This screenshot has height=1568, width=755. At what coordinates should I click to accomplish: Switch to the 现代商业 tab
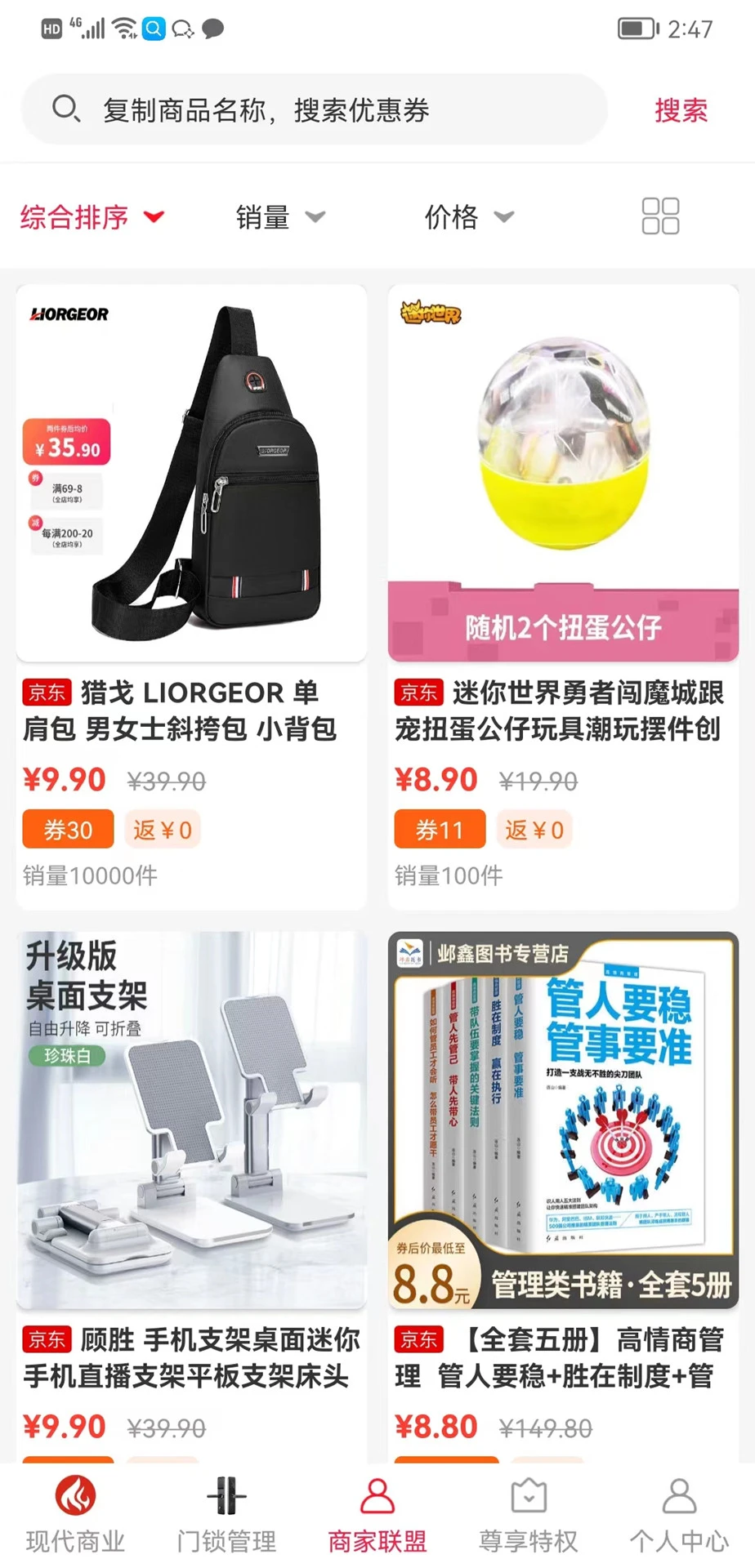pyautogui.click(x=75, y=1515)
